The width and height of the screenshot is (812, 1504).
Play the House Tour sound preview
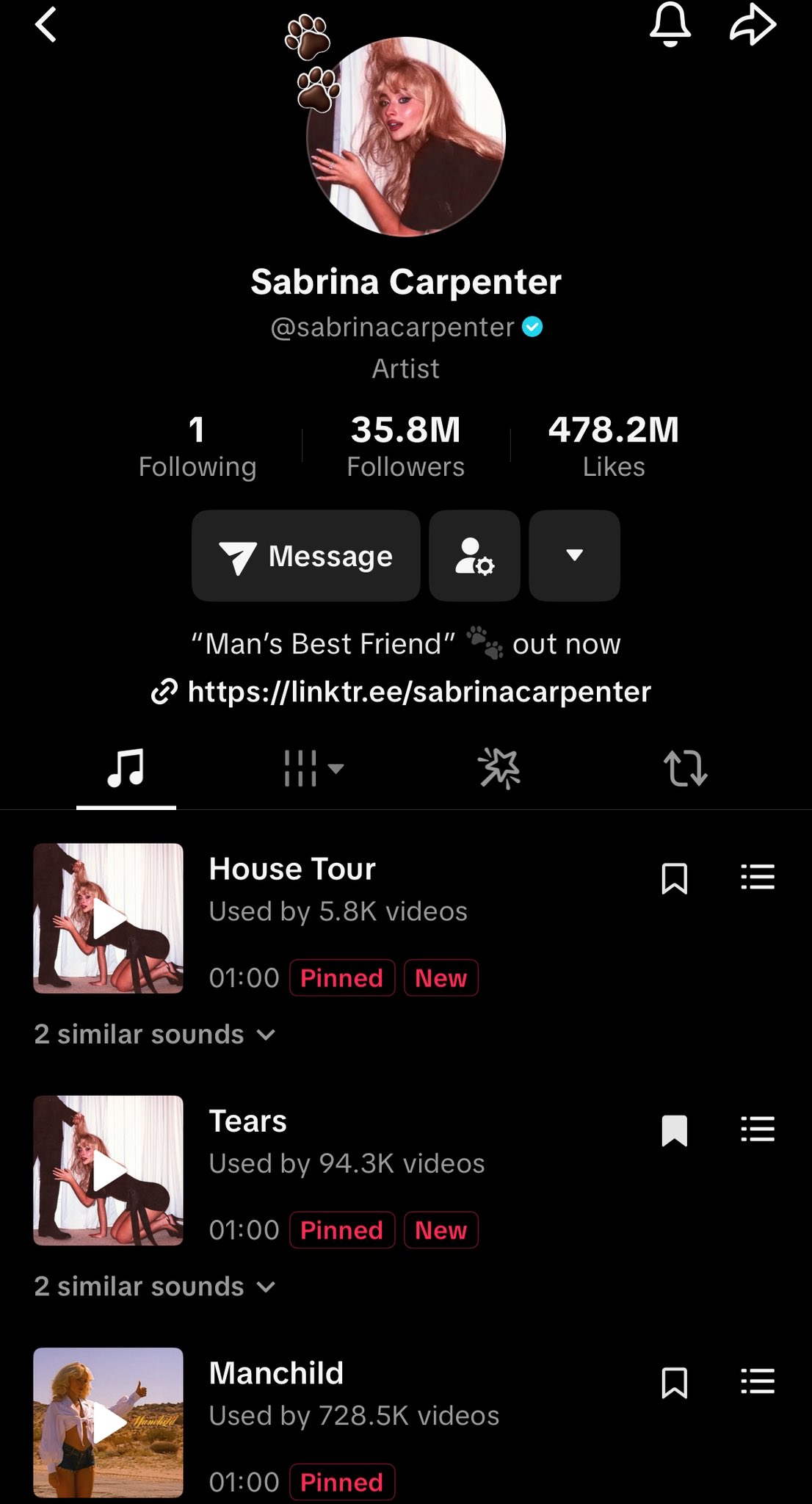[109, 919]
